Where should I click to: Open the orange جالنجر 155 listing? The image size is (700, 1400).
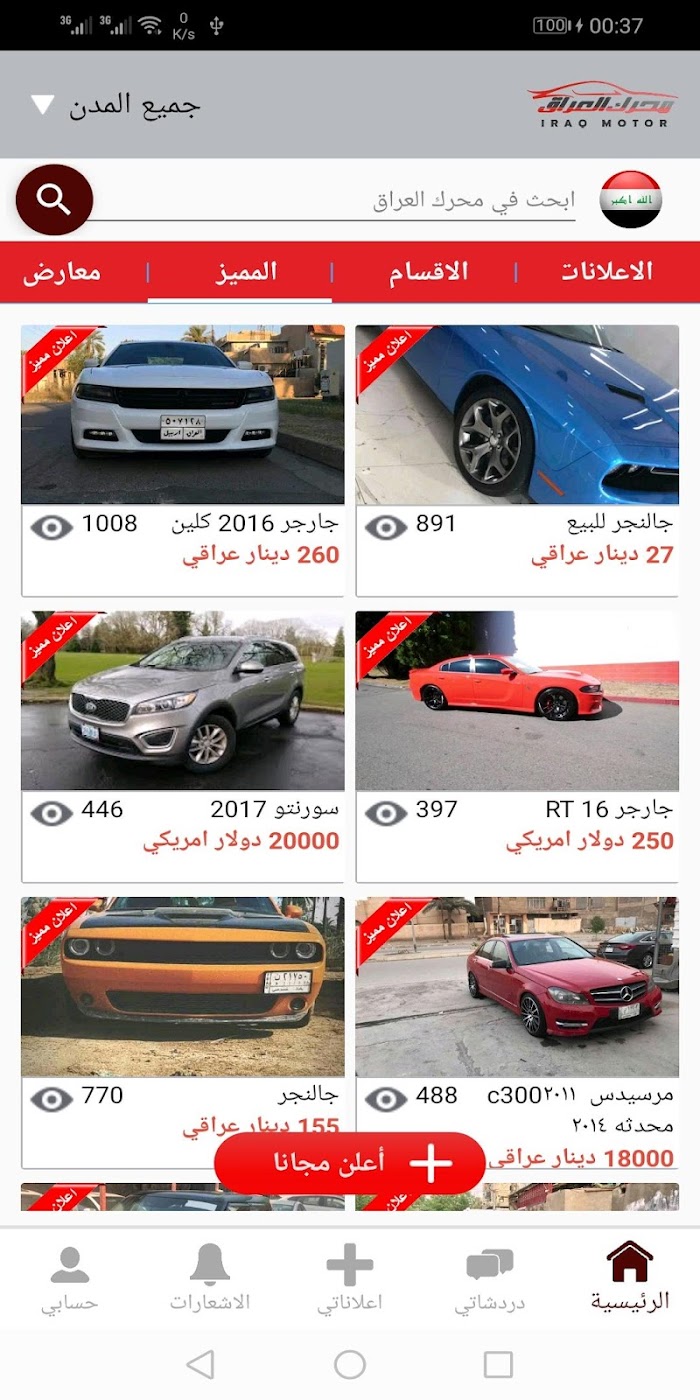183,1033
